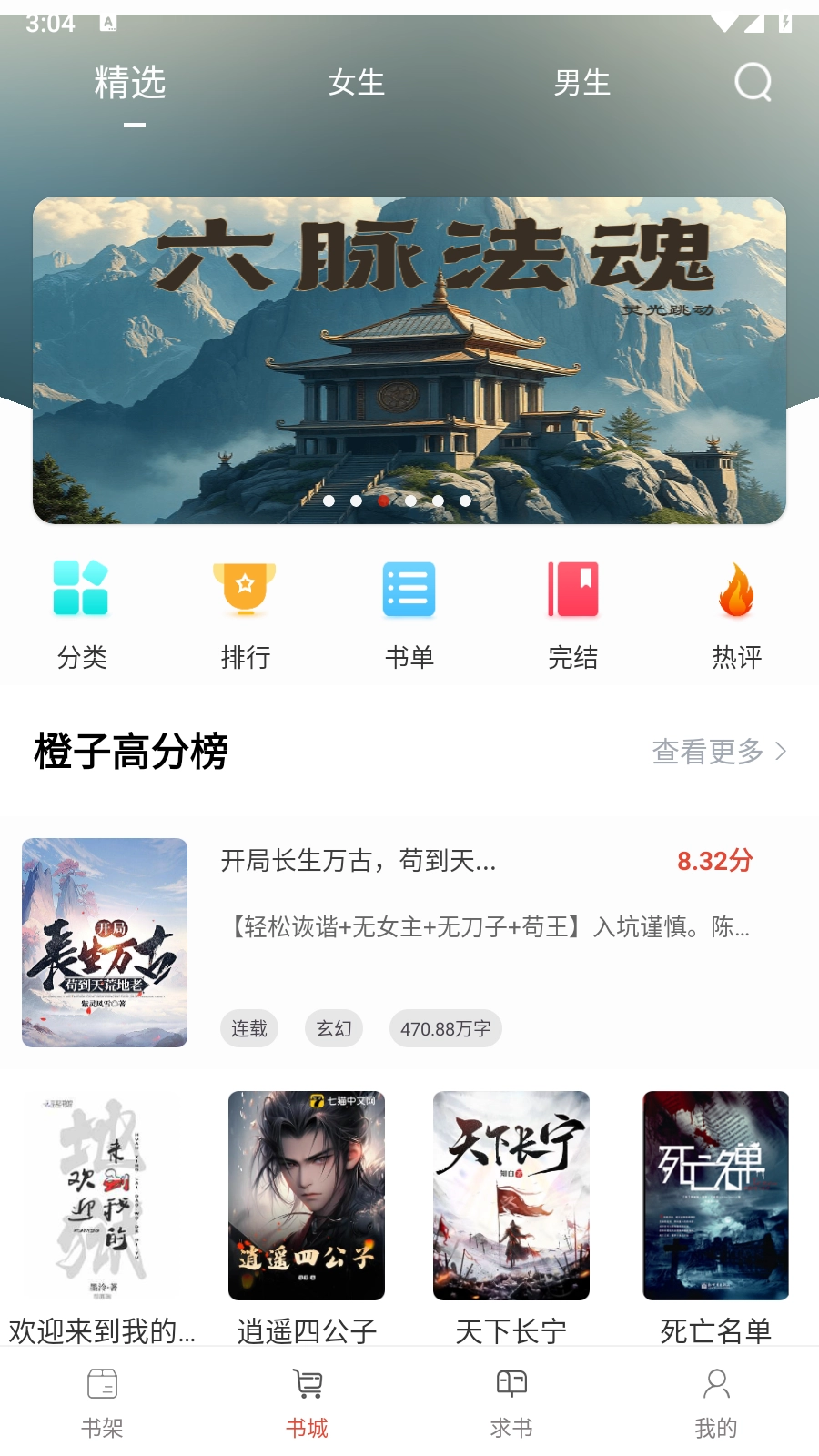Image resolution: width=819 pixels, height=1456 pixels.
Task: Filter by the 玄幻 genre tag
Action: tap(333, 1028)
